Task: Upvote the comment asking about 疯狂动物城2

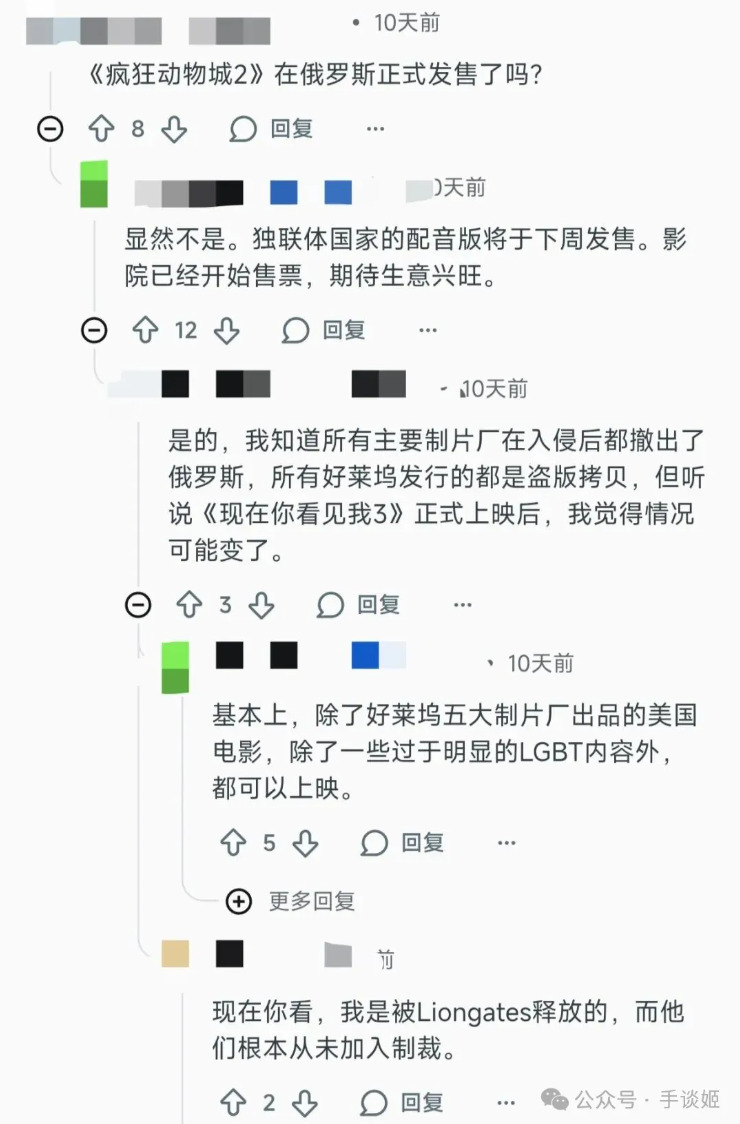Action: pyautogui.click(x=102, y=128)
